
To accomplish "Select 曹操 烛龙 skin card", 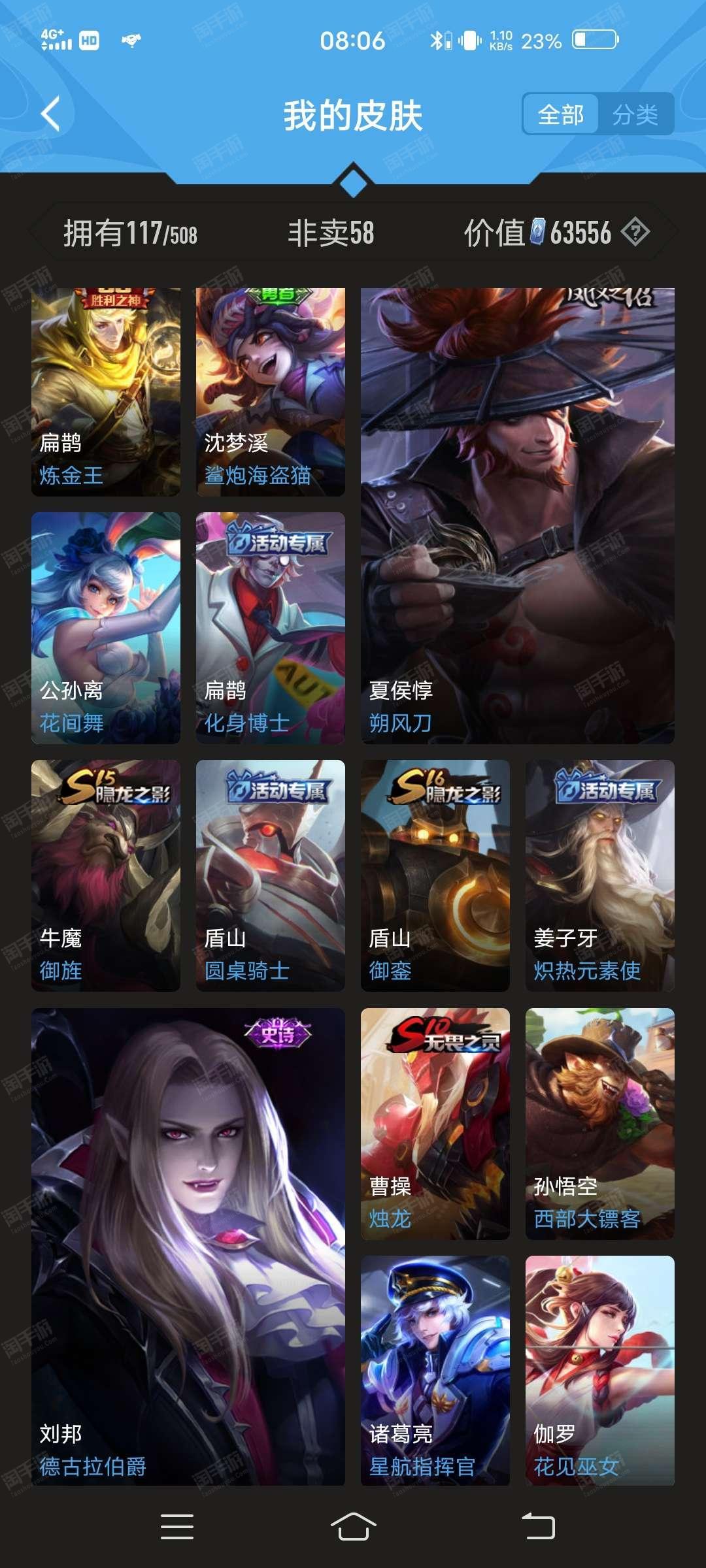I will pos(435,1124).
